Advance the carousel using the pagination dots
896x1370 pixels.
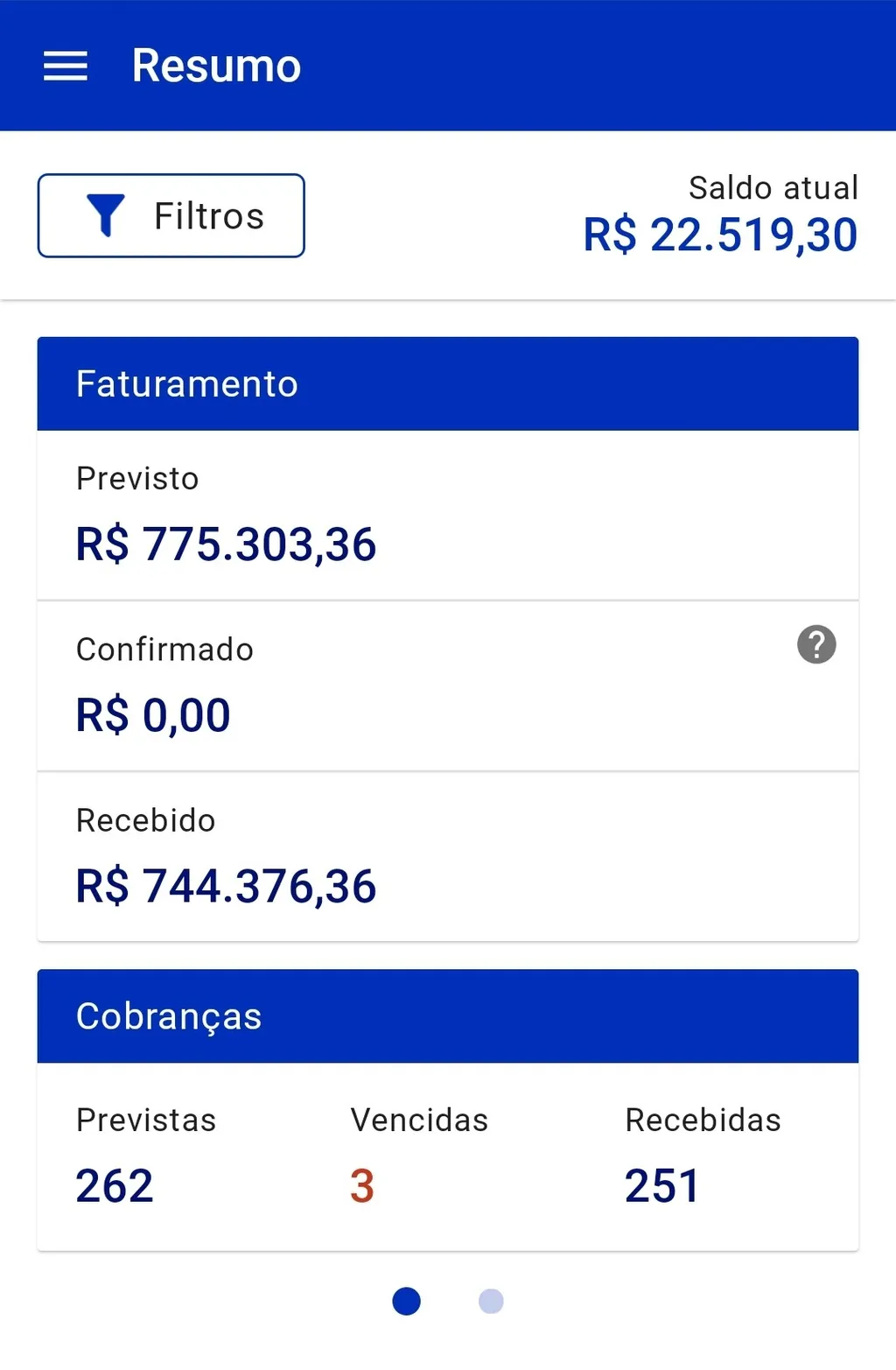(x=491, y=1302)
